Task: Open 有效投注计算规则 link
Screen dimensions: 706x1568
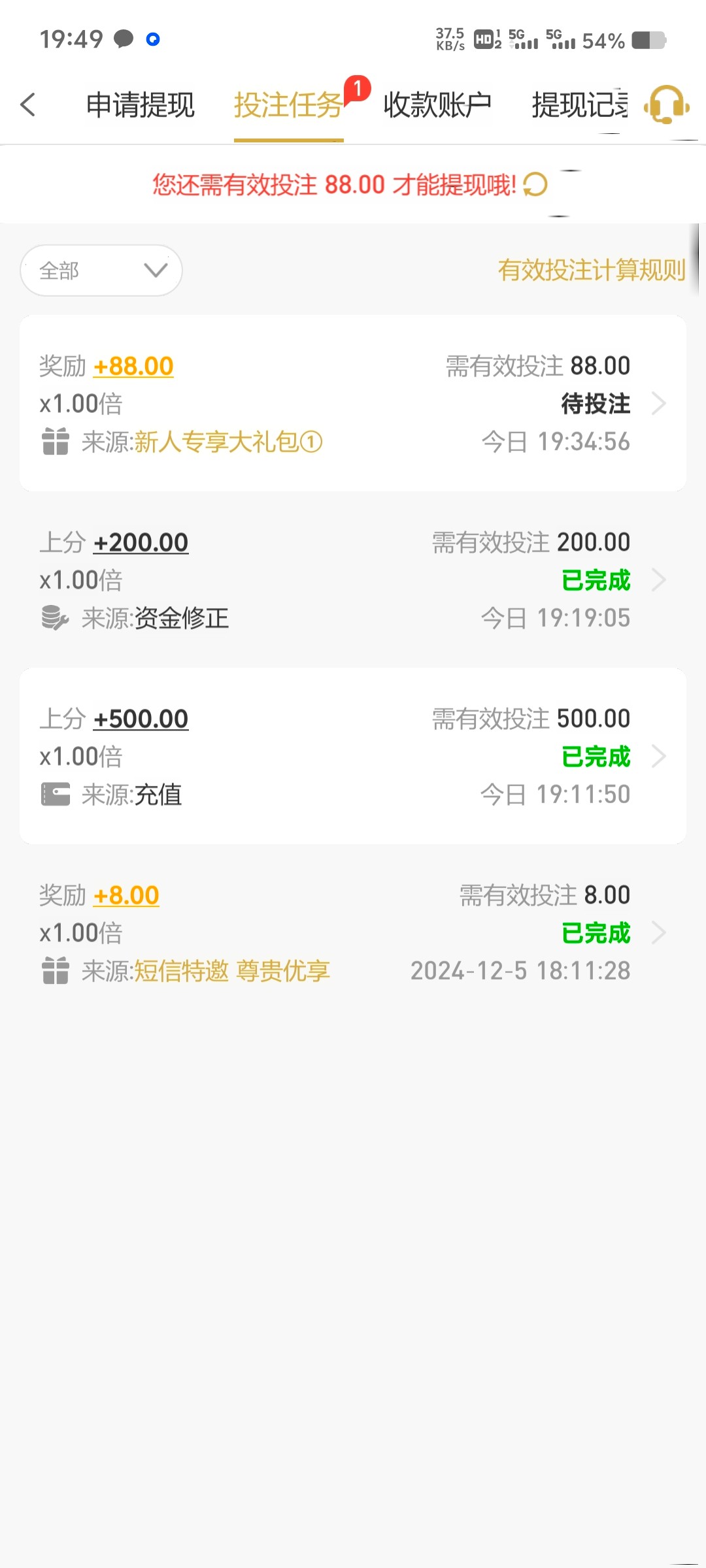Action: point(592,270)
